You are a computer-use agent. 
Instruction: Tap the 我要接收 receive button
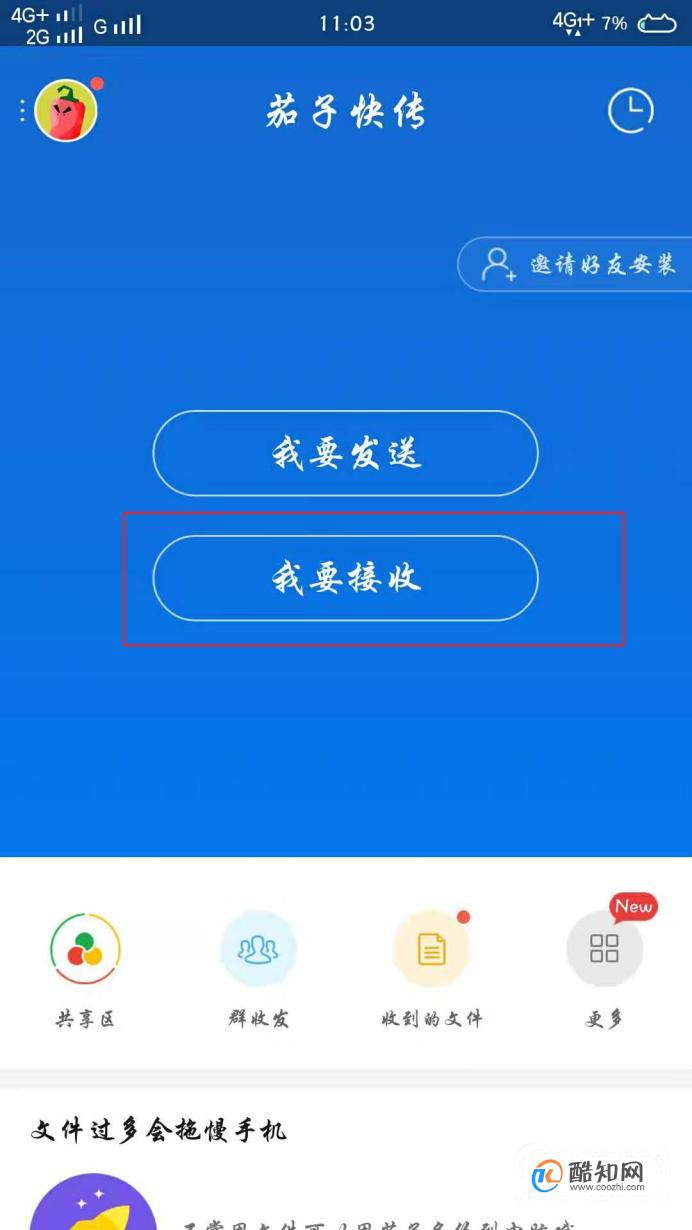[x=345, y=578]
